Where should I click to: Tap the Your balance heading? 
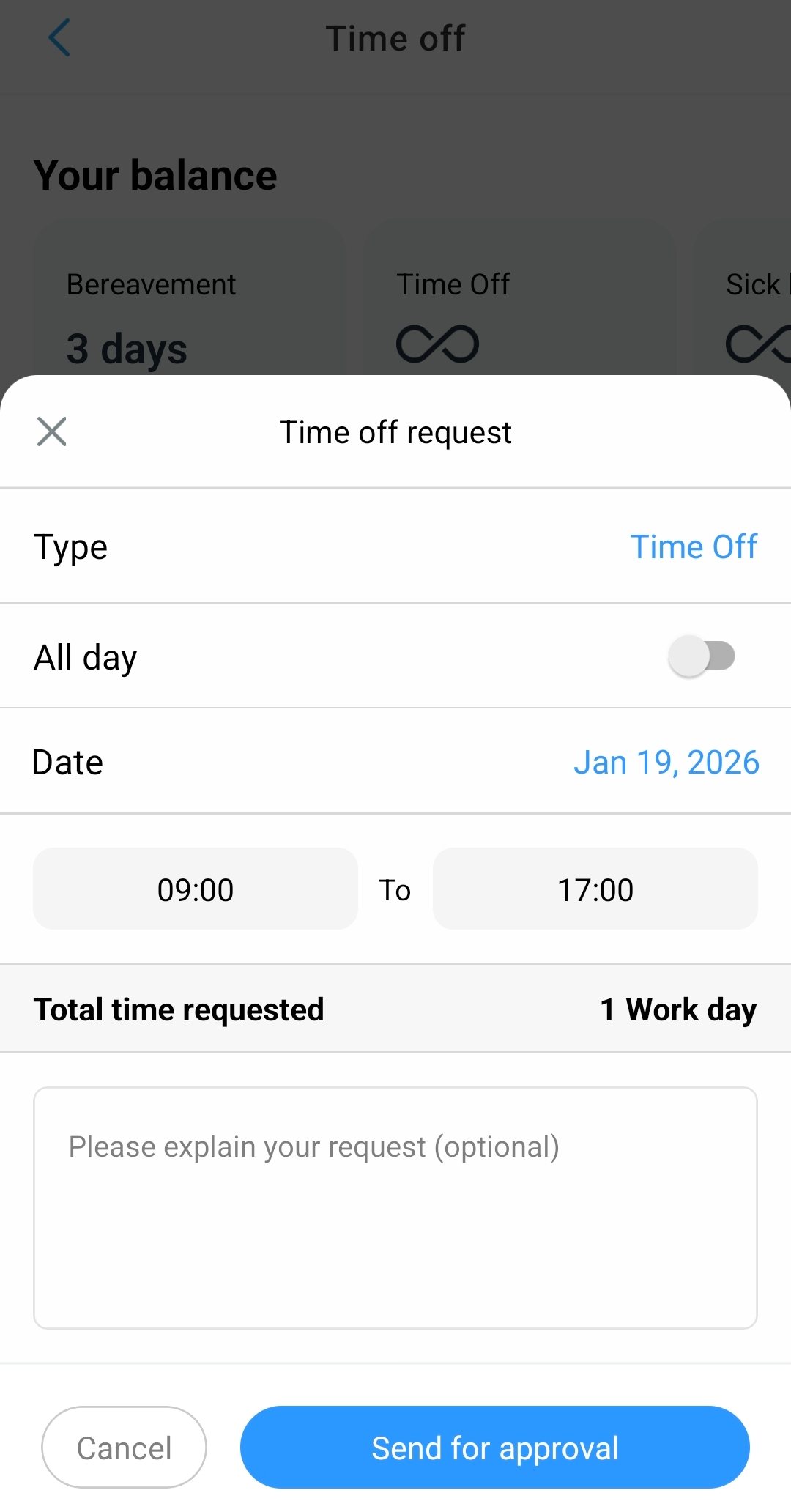(155, 174)
